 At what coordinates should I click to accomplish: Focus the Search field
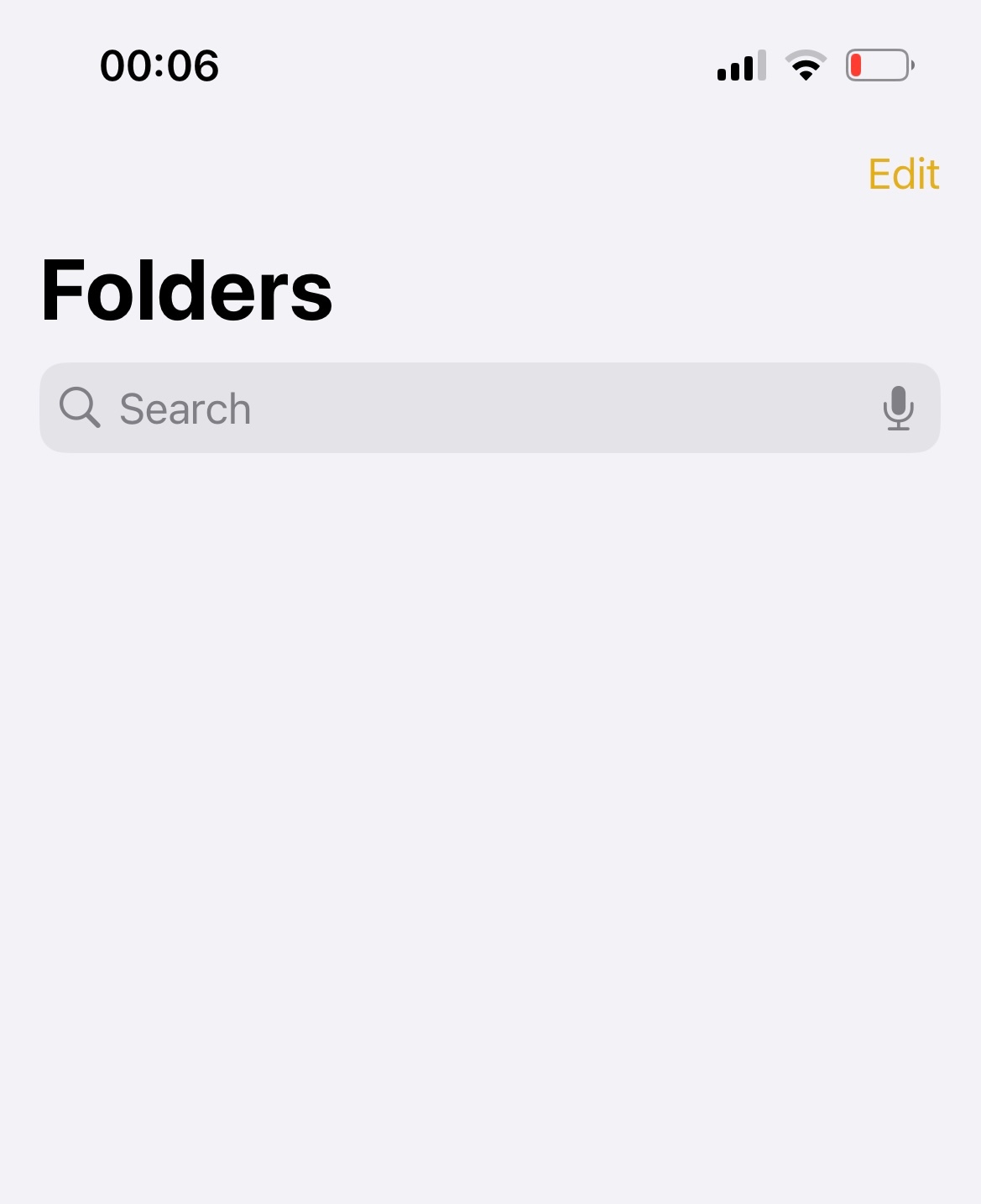[470, 409]
